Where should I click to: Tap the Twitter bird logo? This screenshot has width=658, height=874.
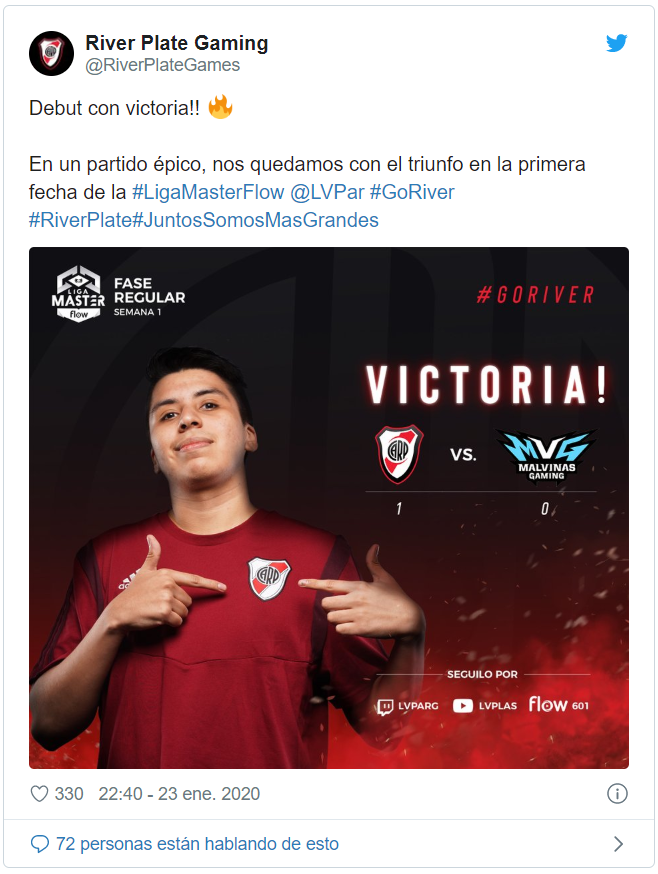(617, 43)
